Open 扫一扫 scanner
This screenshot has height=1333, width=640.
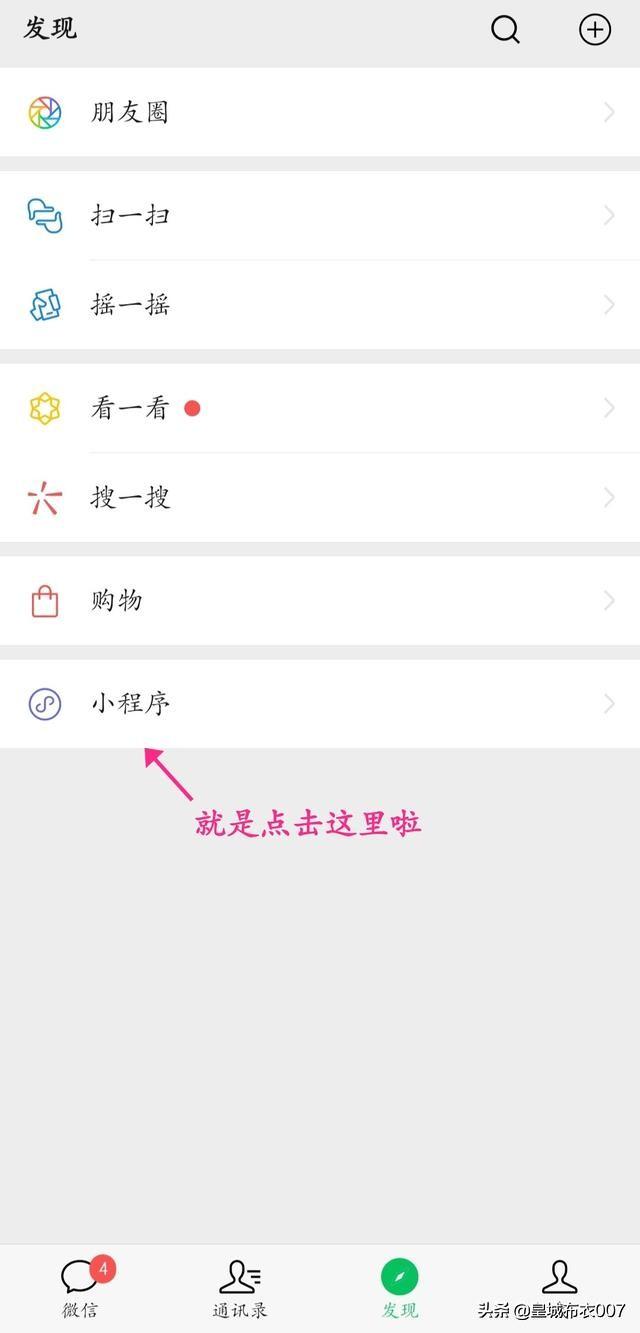pyautogui.click(x=320, y=215)
